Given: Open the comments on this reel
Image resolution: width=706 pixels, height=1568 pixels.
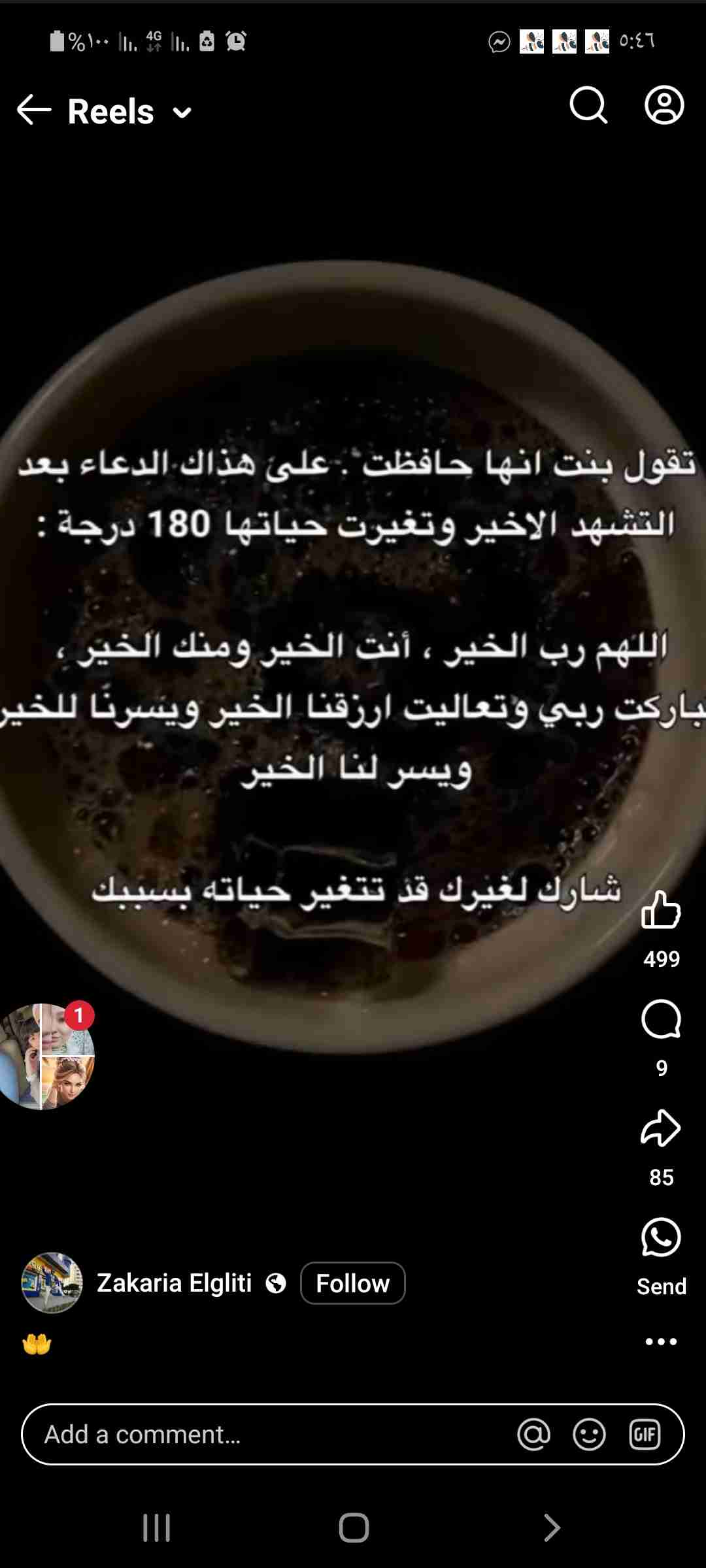Looking at the screenshot, I should pos(661,1019).
